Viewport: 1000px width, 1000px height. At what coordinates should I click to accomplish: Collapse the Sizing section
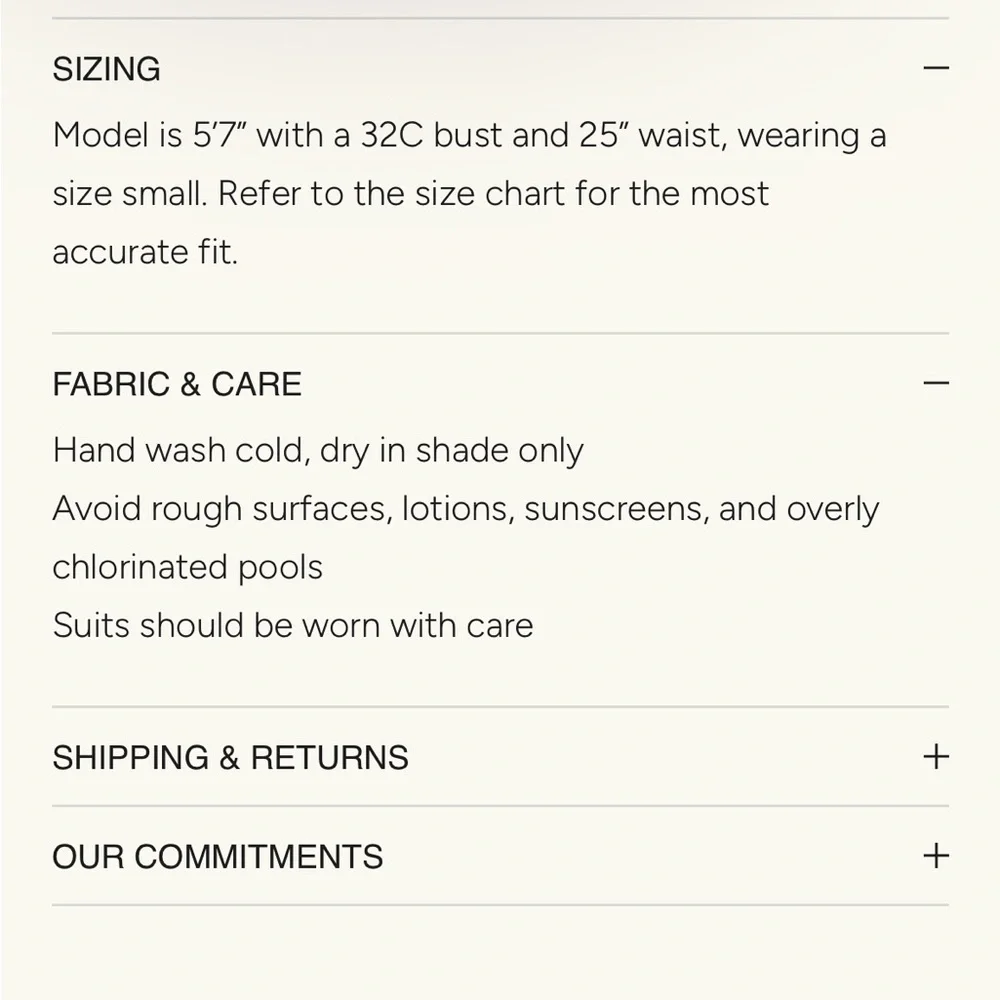point(935,69)
